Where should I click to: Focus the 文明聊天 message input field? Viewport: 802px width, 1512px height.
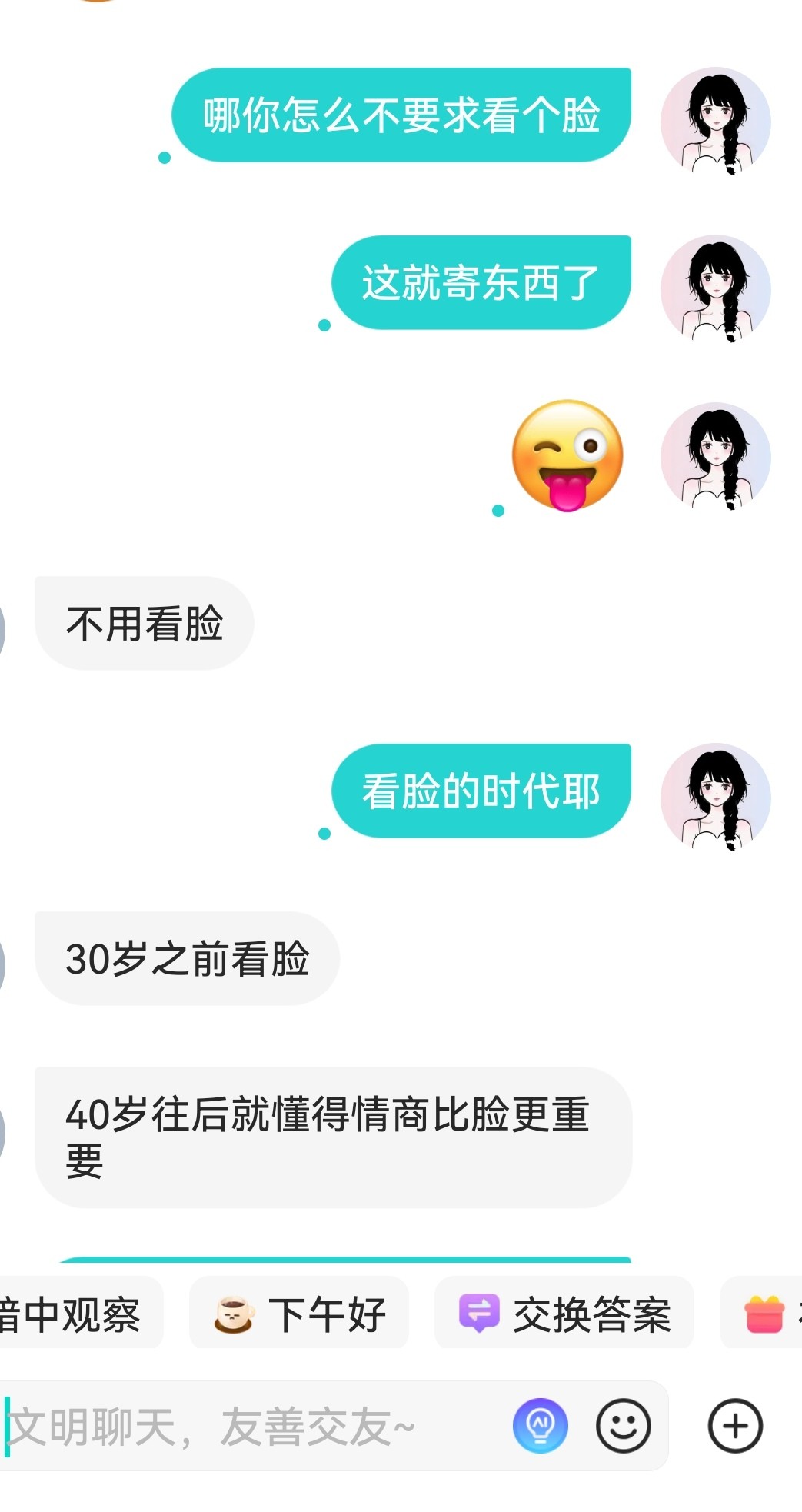tap(254, 1427)
